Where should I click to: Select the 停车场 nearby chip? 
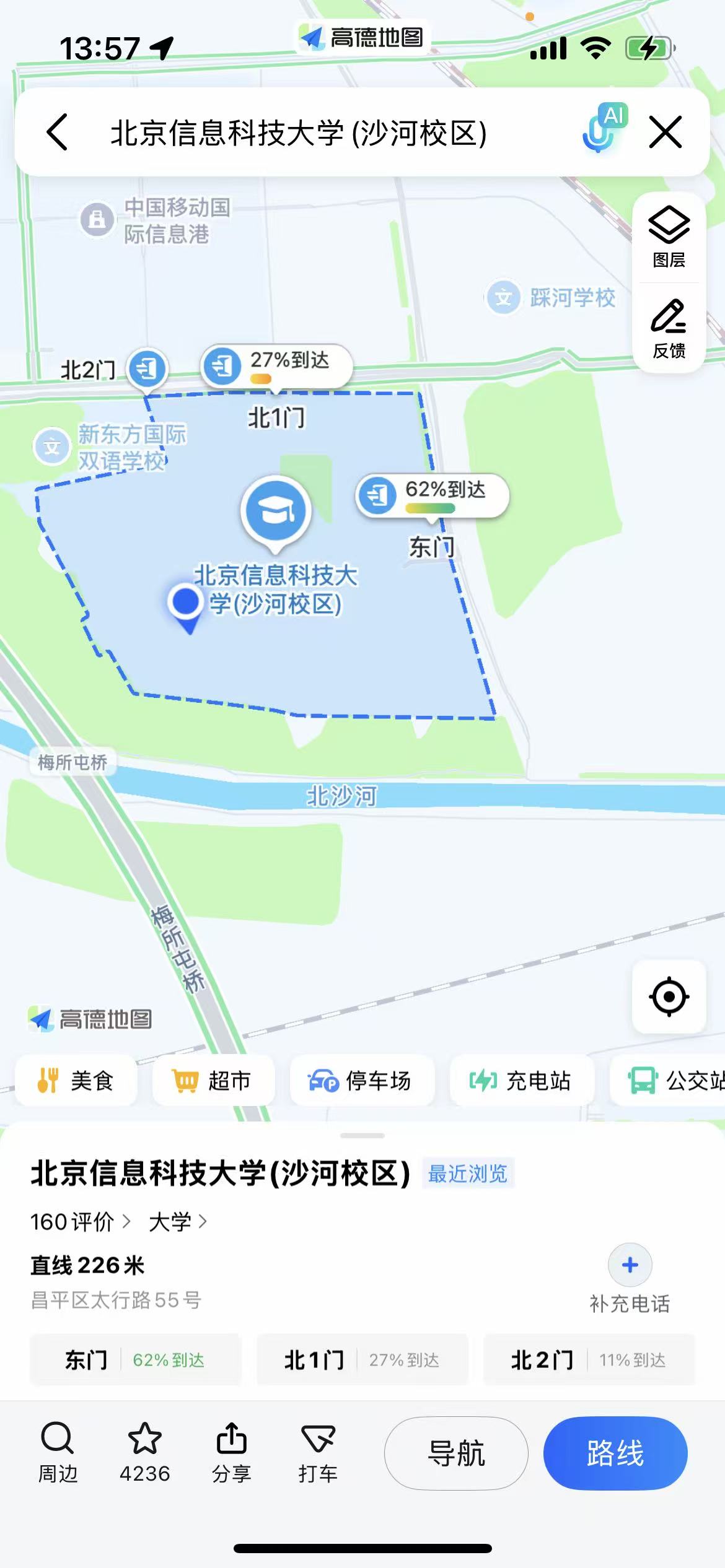coord(362,1081)
